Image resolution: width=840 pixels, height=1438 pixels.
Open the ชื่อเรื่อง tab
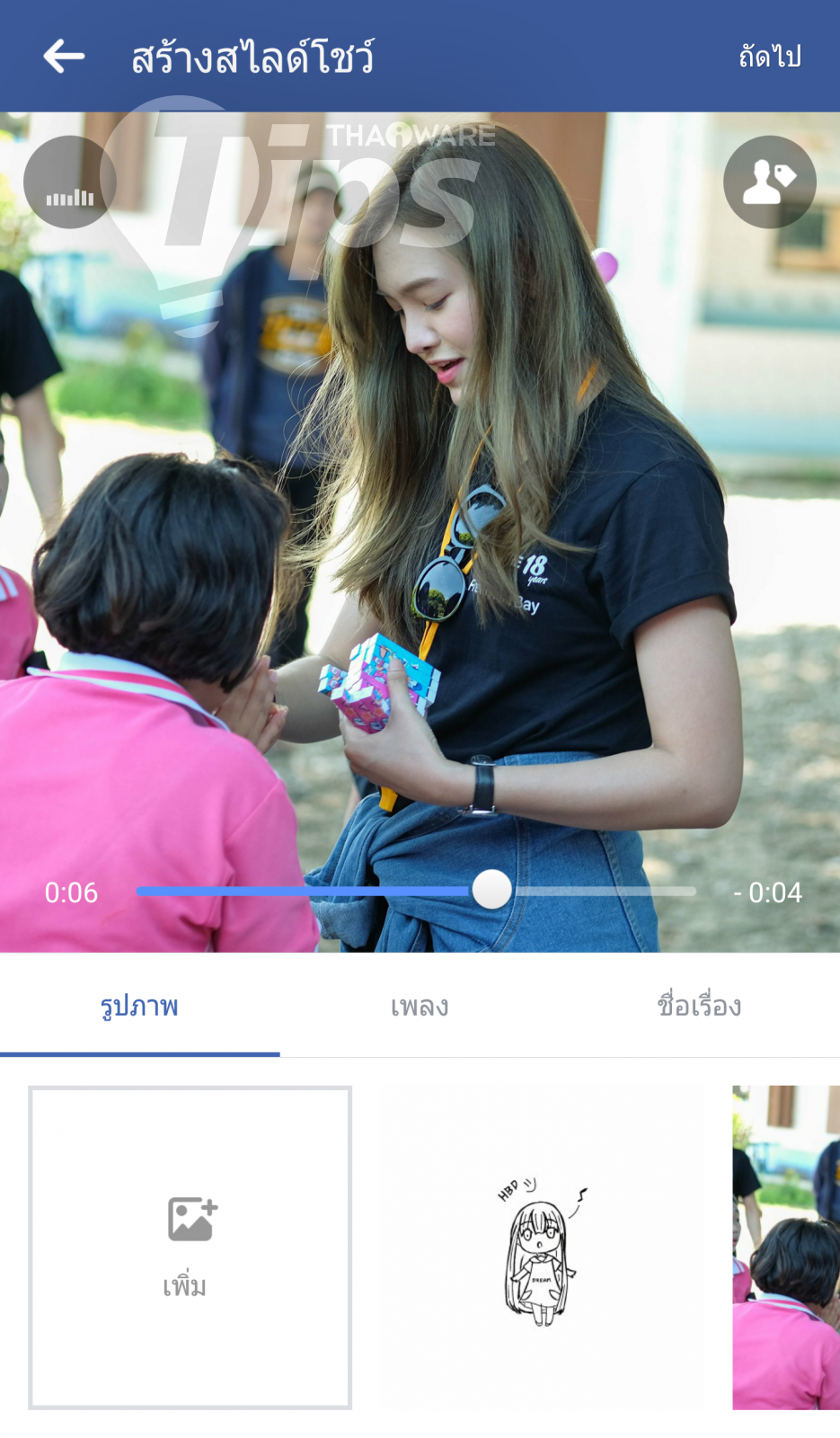[x=699, y=1006]
